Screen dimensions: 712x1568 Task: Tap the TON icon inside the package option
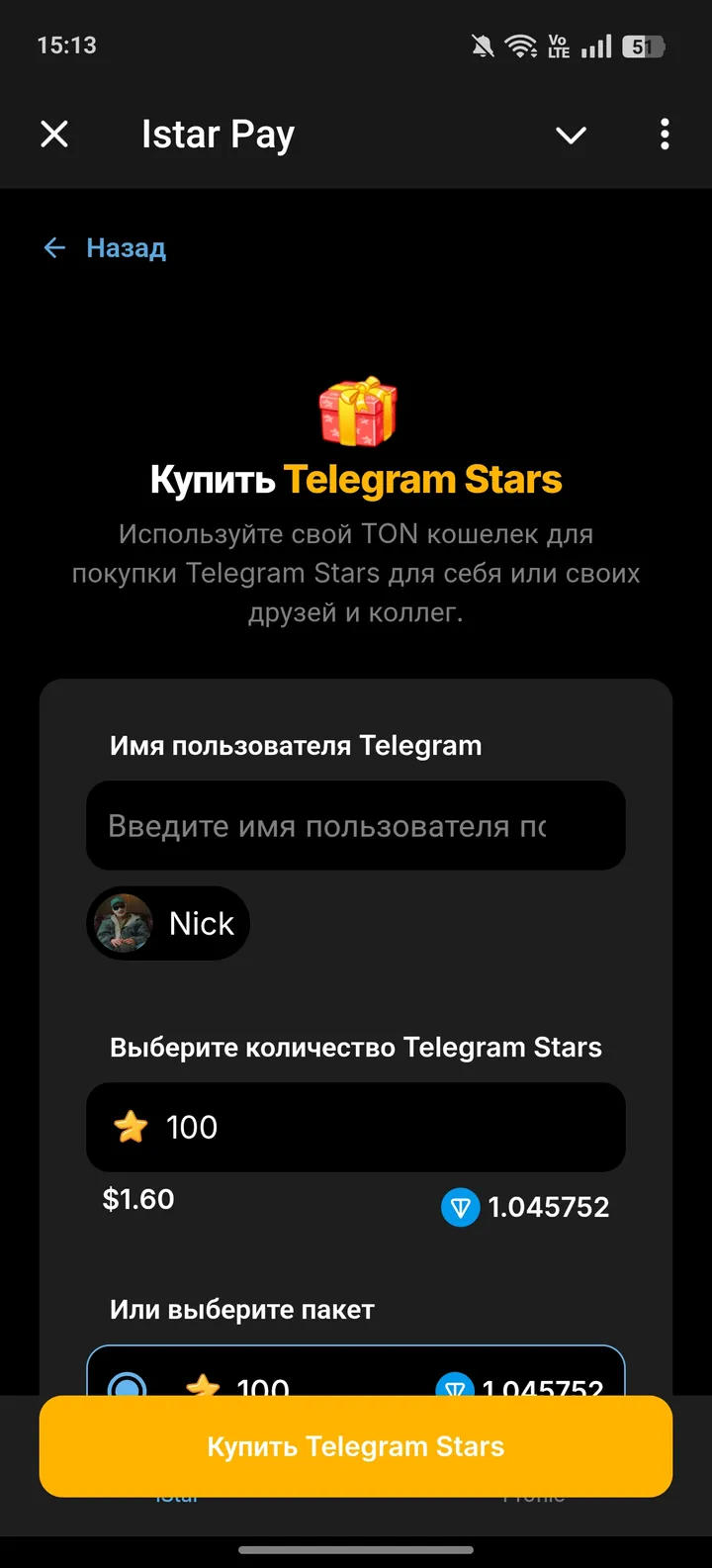click(457, 1389)
